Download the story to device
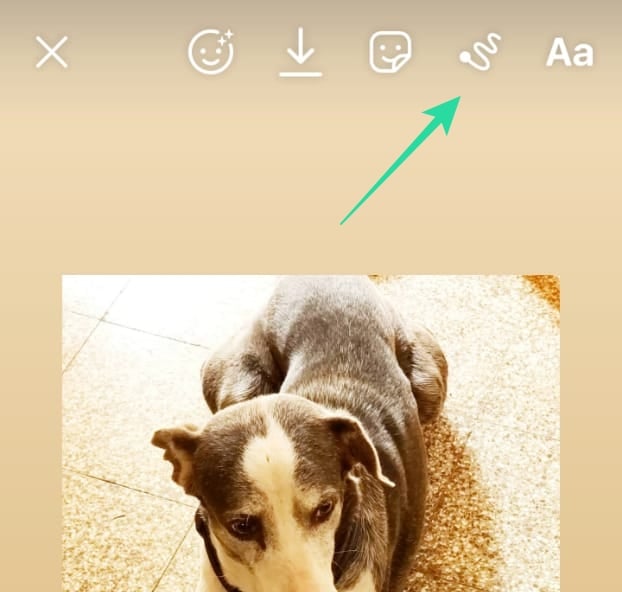 [300, 54]
